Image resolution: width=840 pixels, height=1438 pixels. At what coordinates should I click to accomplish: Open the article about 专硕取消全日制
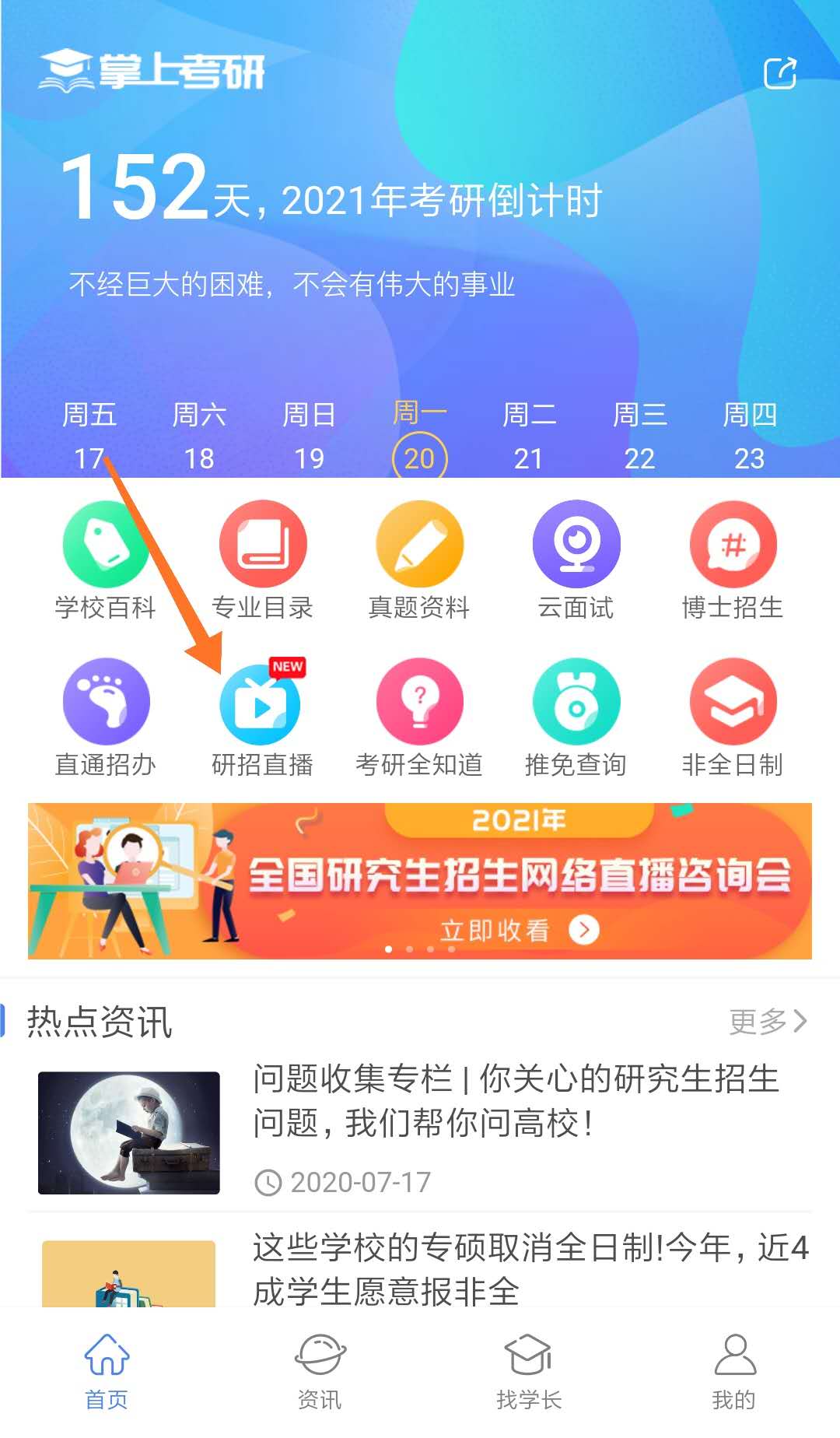click(x=529, y=1268)
